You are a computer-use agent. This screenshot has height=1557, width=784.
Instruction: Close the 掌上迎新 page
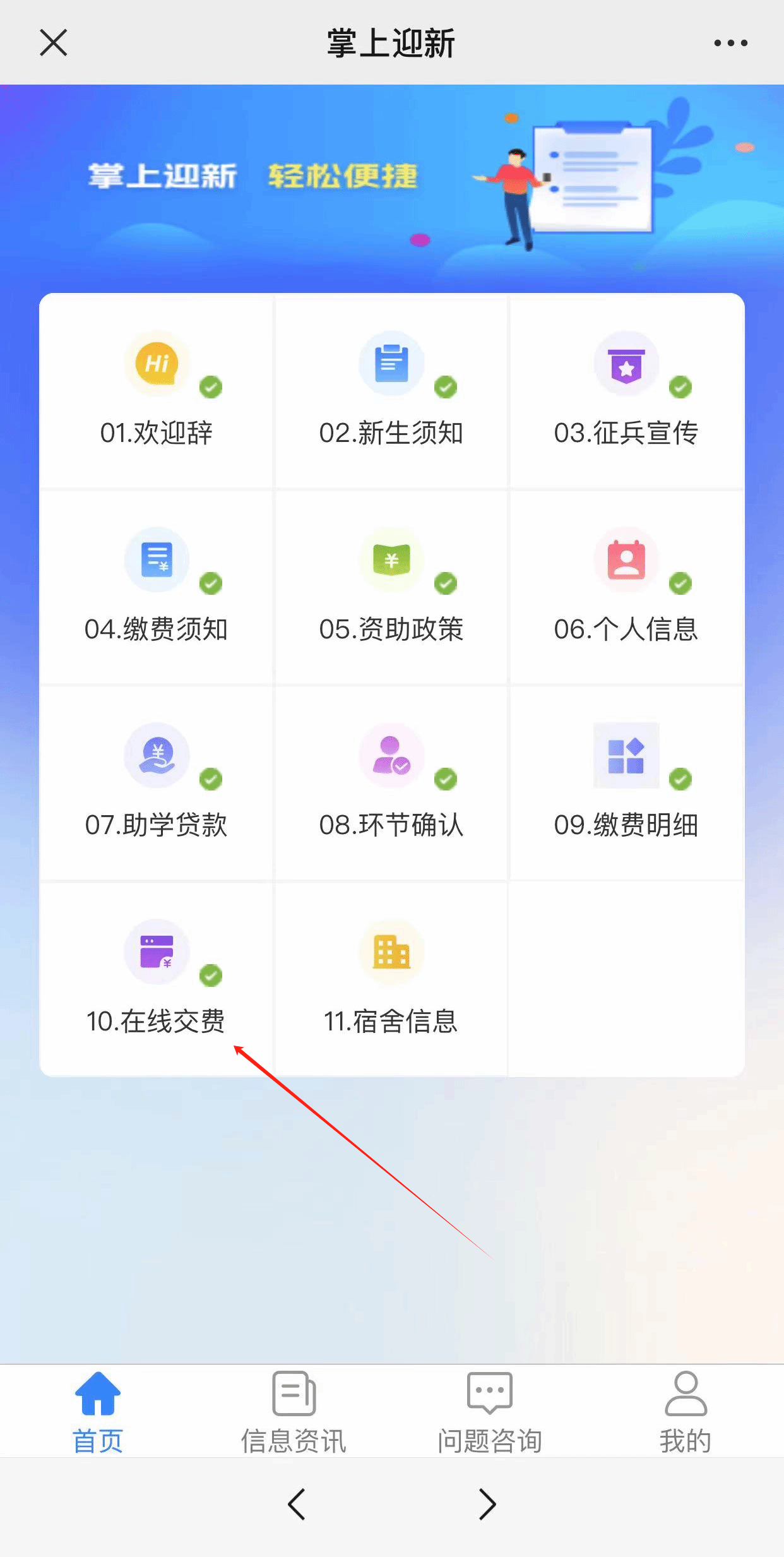point(54,43)
